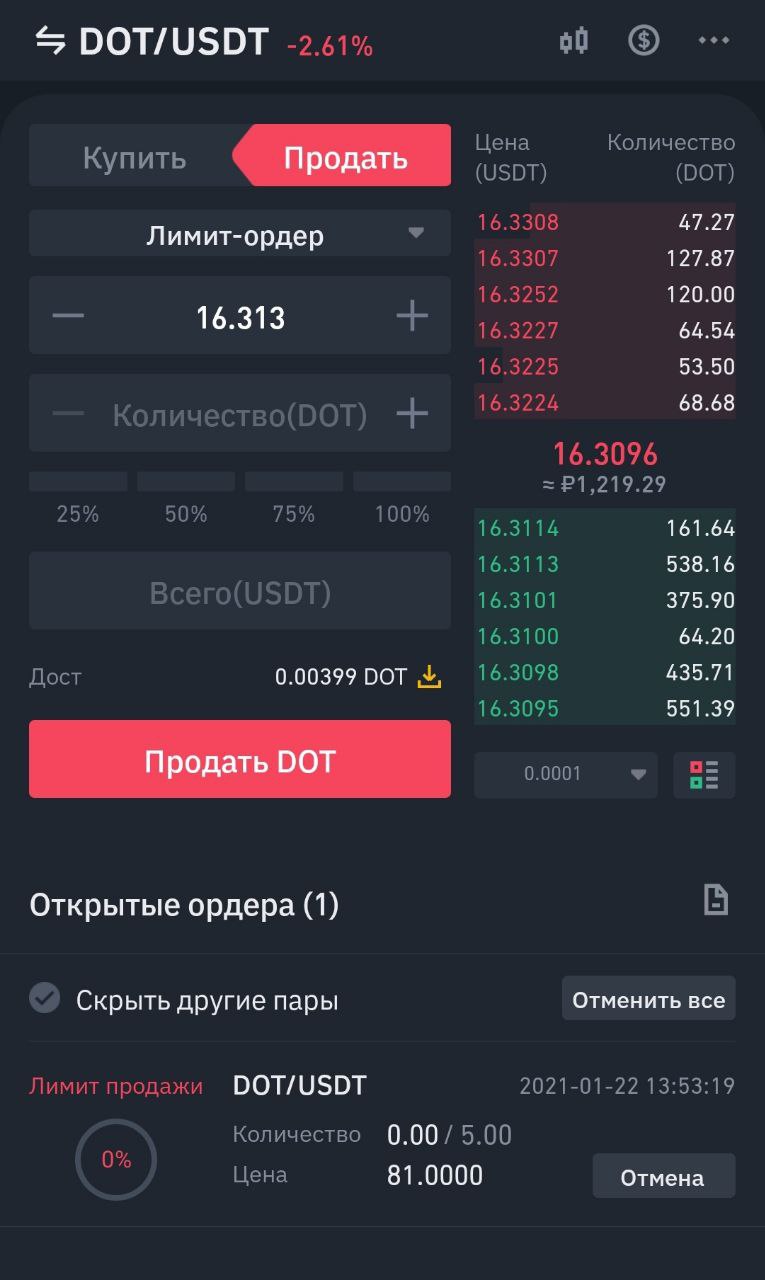765x1280 pixels.
Task: Tap the yellow deposit icon next to balance
Action: point(429,677)
